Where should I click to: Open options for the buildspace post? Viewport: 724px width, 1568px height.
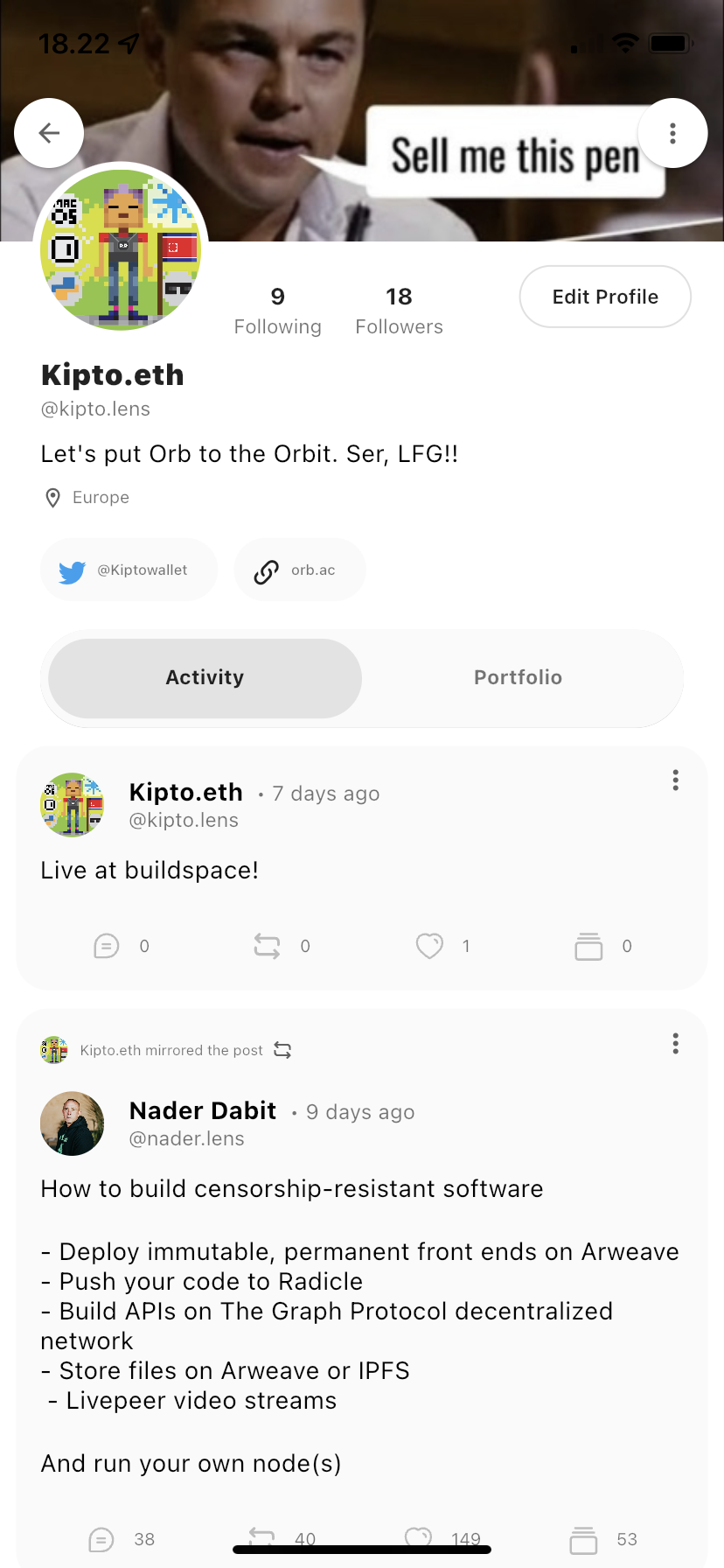pos(675,780)
